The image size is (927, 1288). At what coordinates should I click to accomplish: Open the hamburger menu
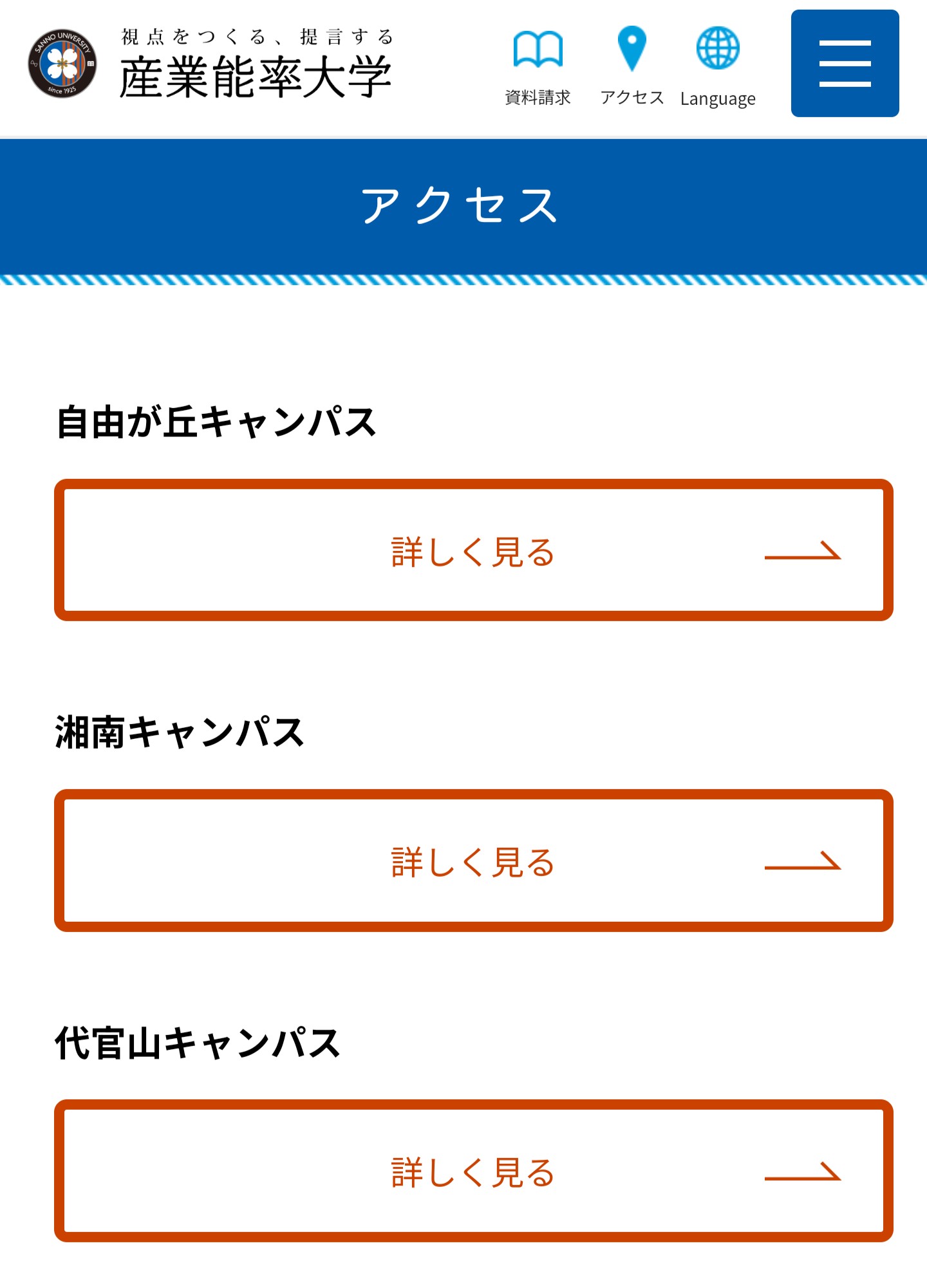pyautogui.click(x=845, y=63)
